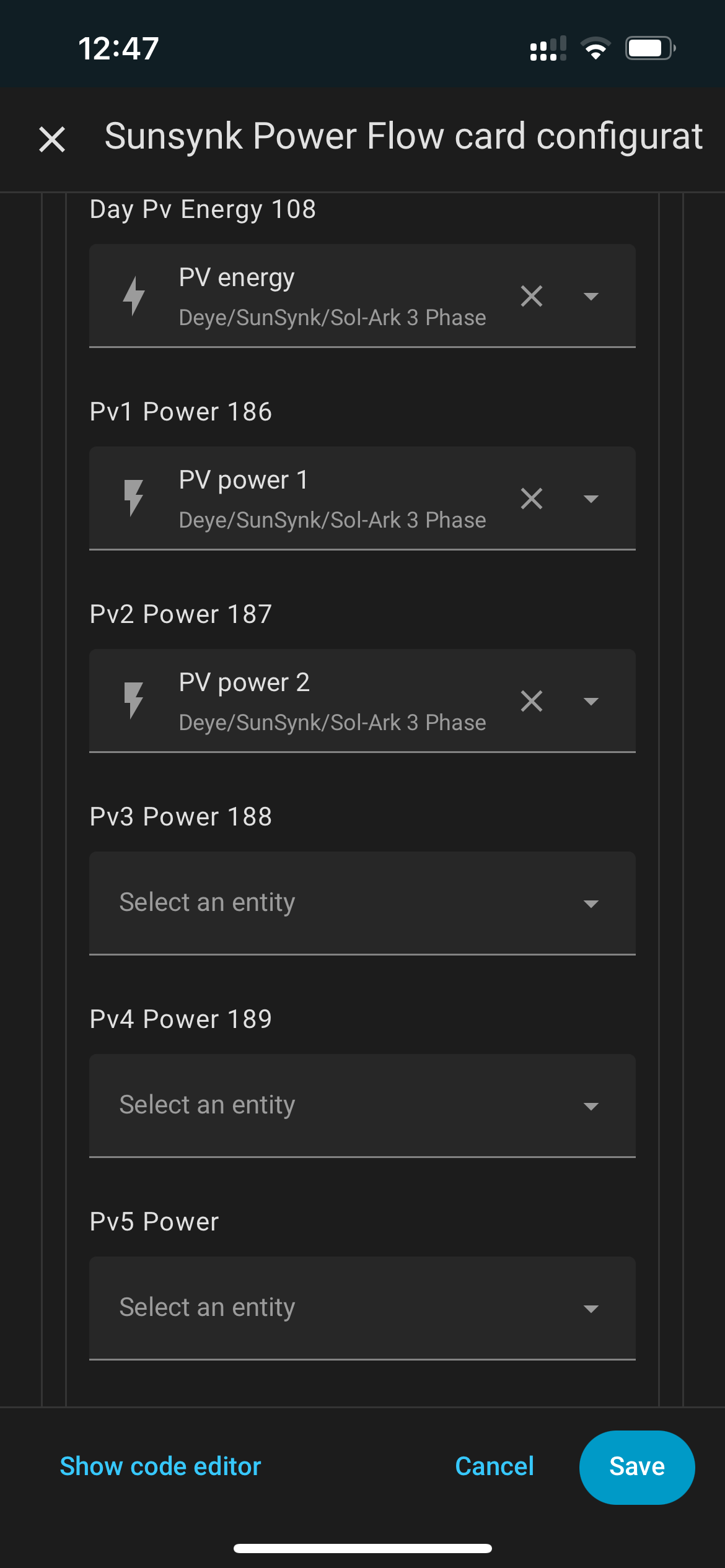Viewport: 725px width, 1568px height.
Task: Remove the PV power 2 entity
Action: coord(532,701)
